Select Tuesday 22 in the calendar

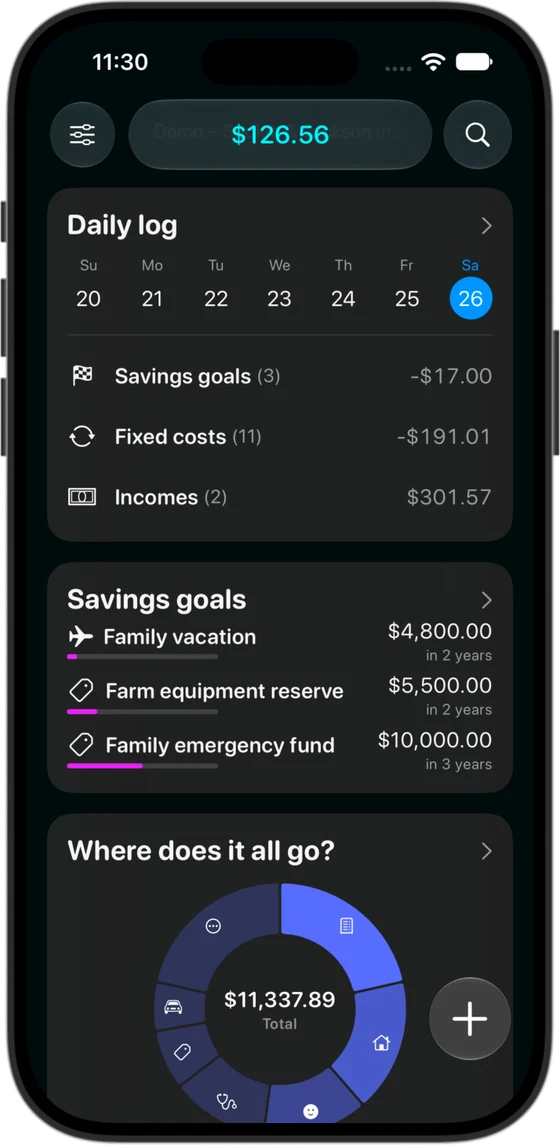coord(216,286)
